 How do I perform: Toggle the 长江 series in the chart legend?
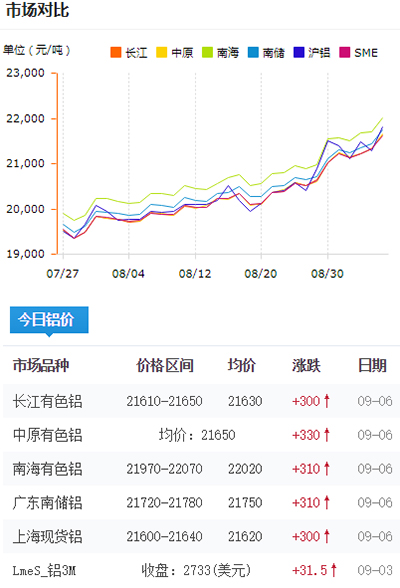coord(129,52)
